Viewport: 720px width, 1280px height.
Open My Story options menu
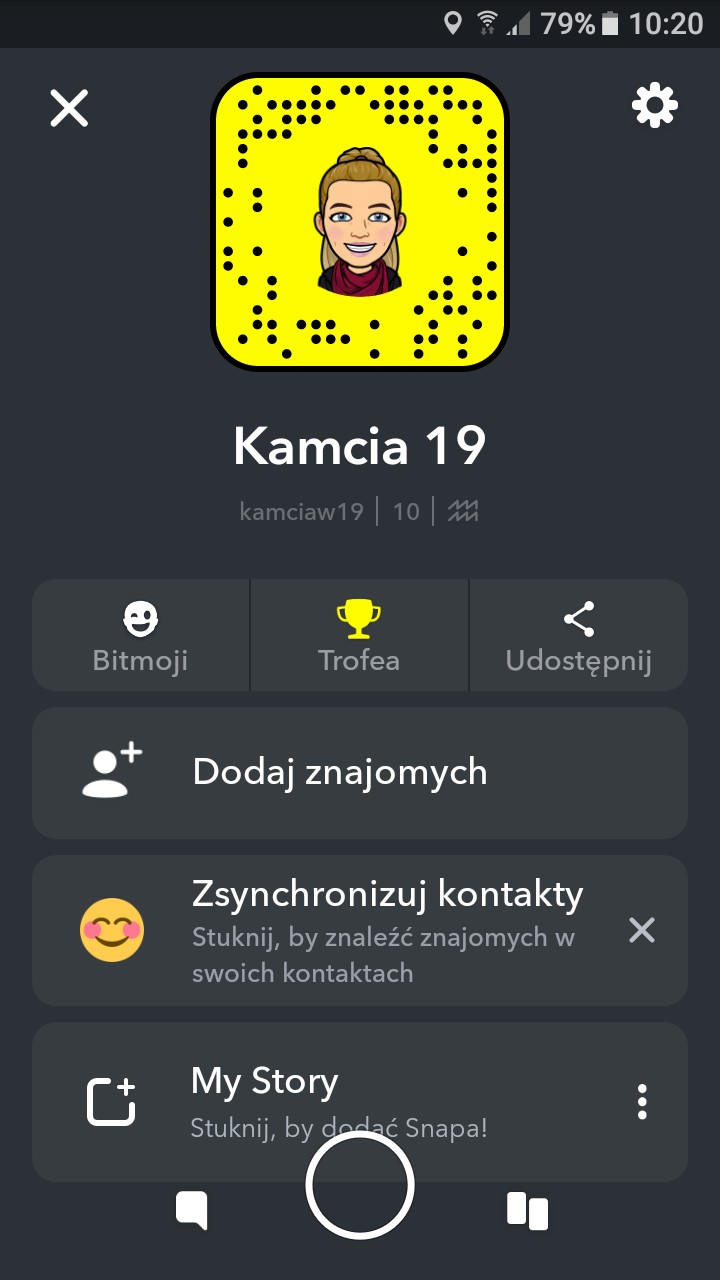pyautogui.click(x=642, y=1101)
